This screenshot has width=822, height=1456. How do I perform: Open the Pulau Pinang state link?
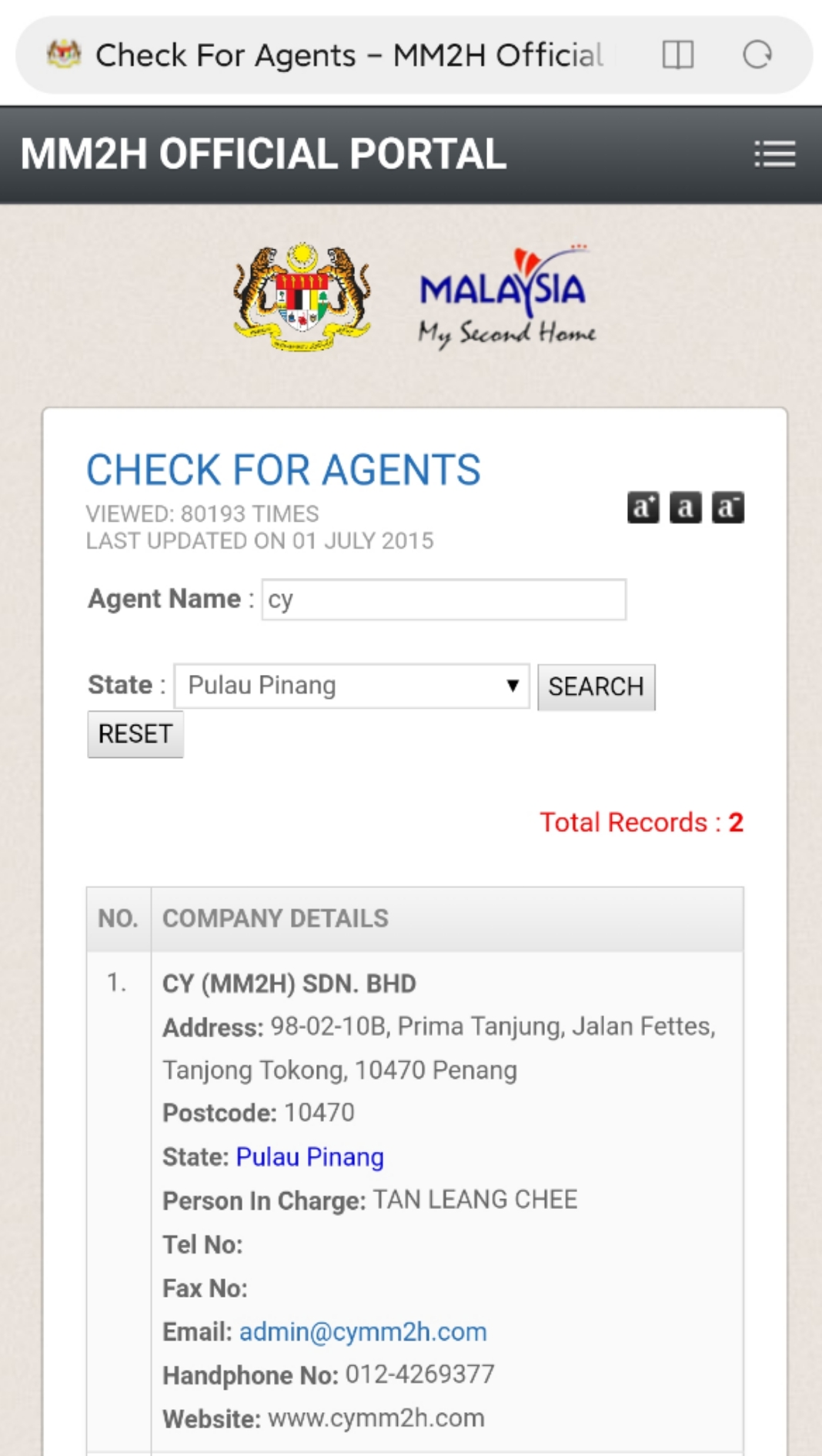pyautogui.click(x=309, y=1157)
